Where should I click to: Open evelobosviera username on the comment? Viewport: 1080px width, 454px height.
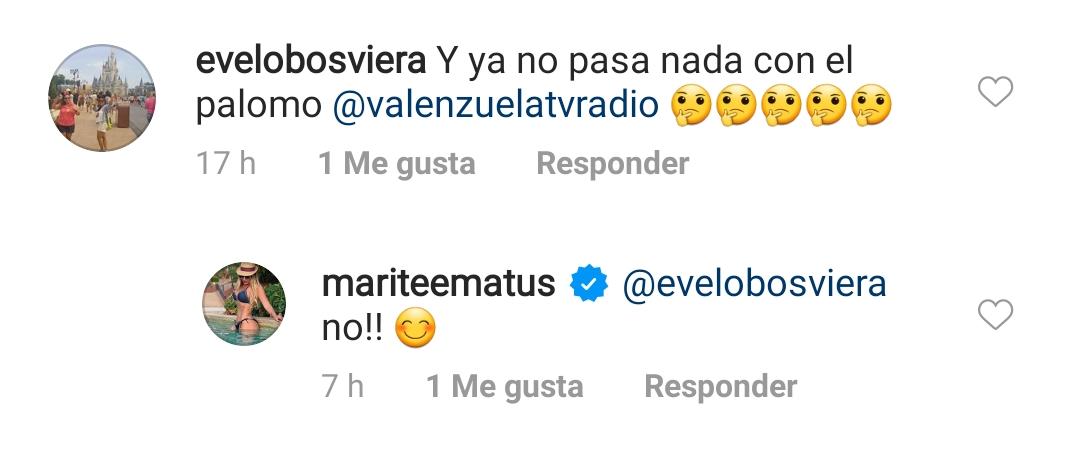coord(311,61)
